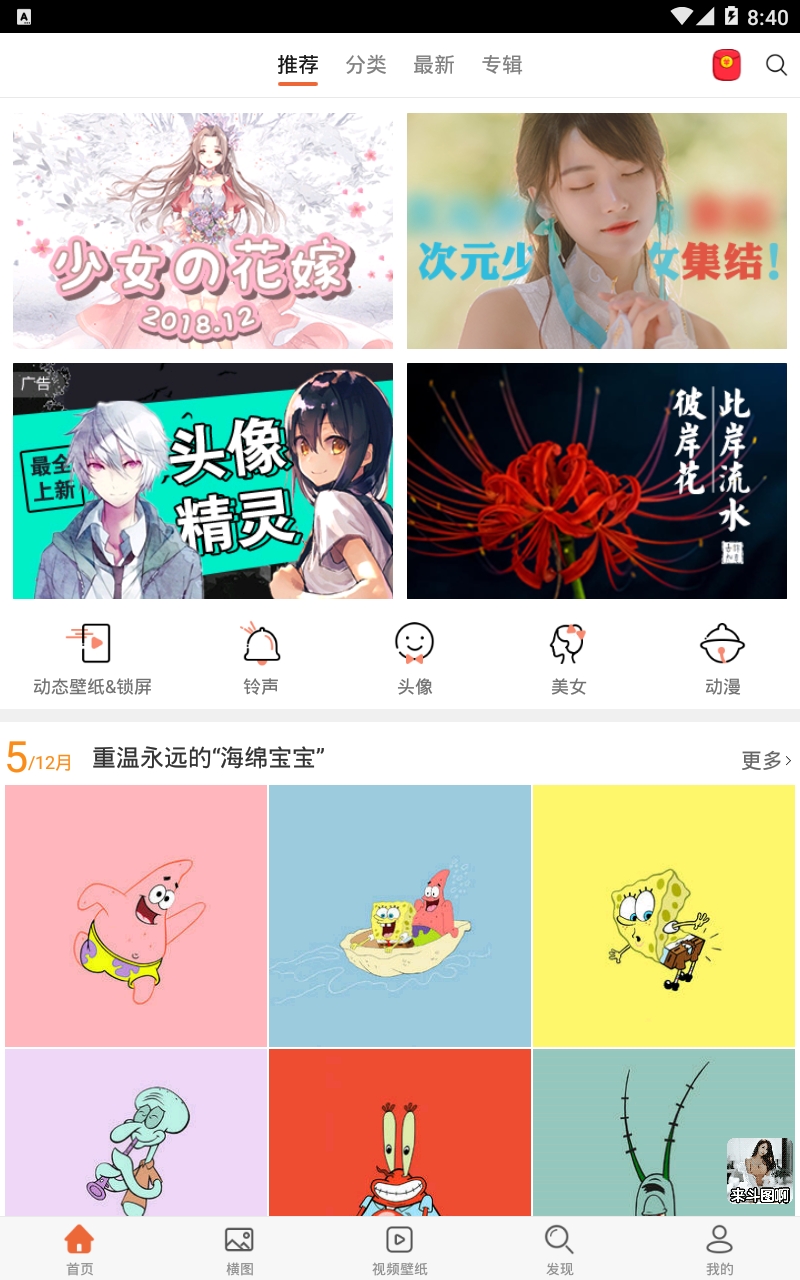
Task: Open the yellow SpongeBob wallpaper
Action: (x=664, y=916)
